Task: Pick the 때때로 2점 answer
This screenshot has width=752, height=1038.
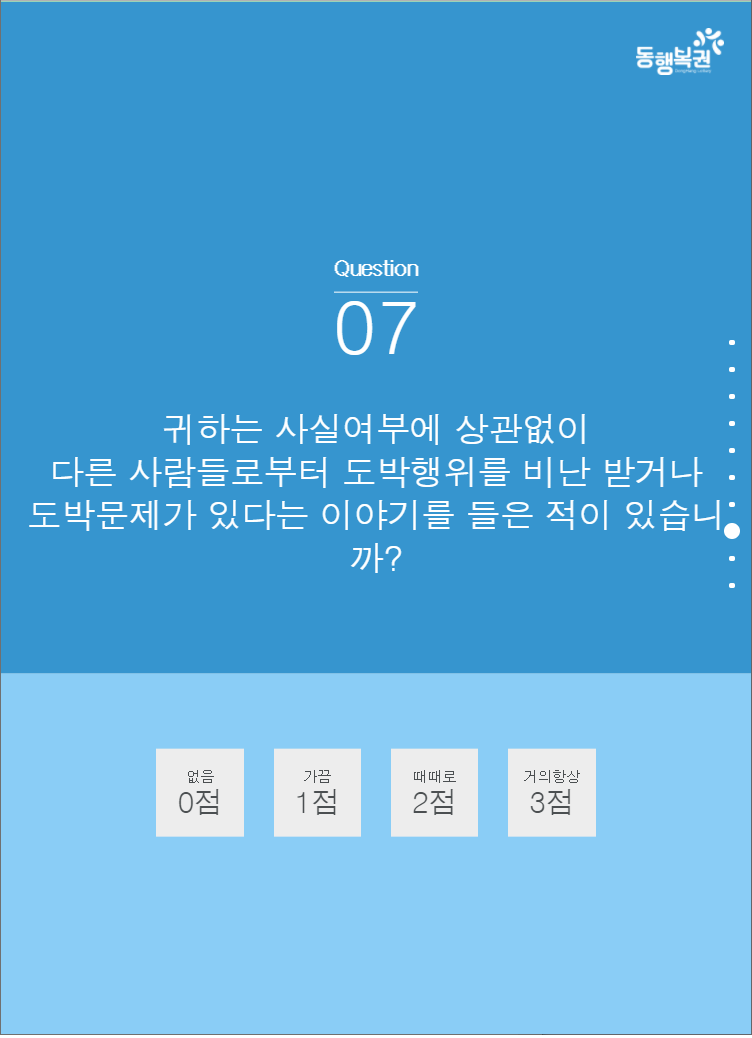Action: pyautogui.click(x=434, y=792)
